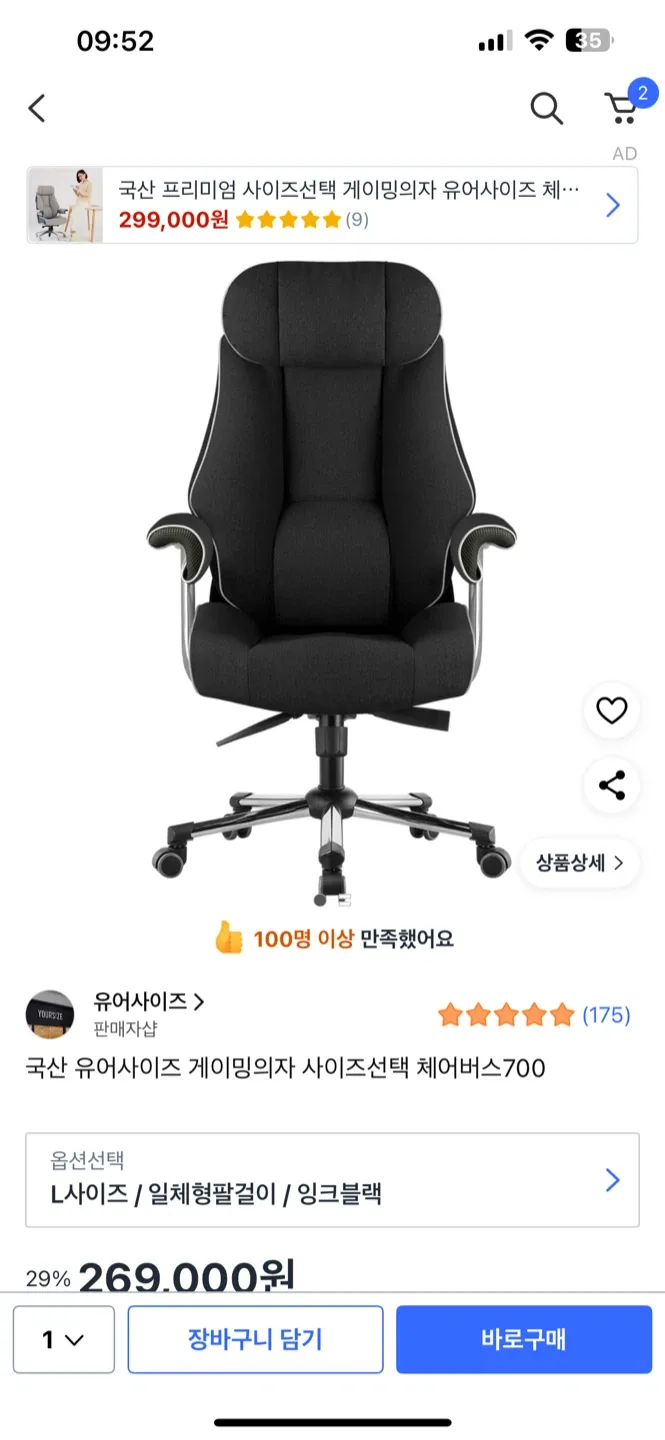Viewport: 665px width, 1440px height.
Task: Open the search magnifier icon
Action: (x=546, y=108)
